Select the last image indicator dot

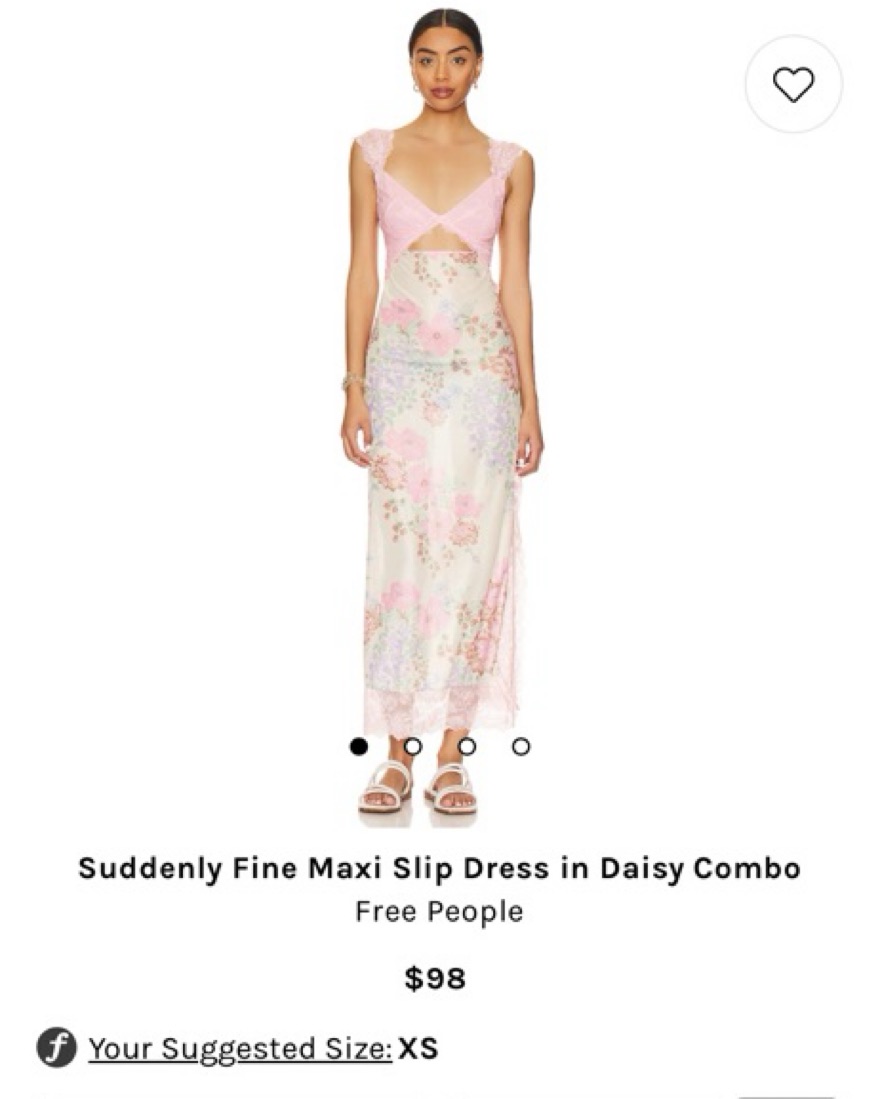click(x=520, y=746)
